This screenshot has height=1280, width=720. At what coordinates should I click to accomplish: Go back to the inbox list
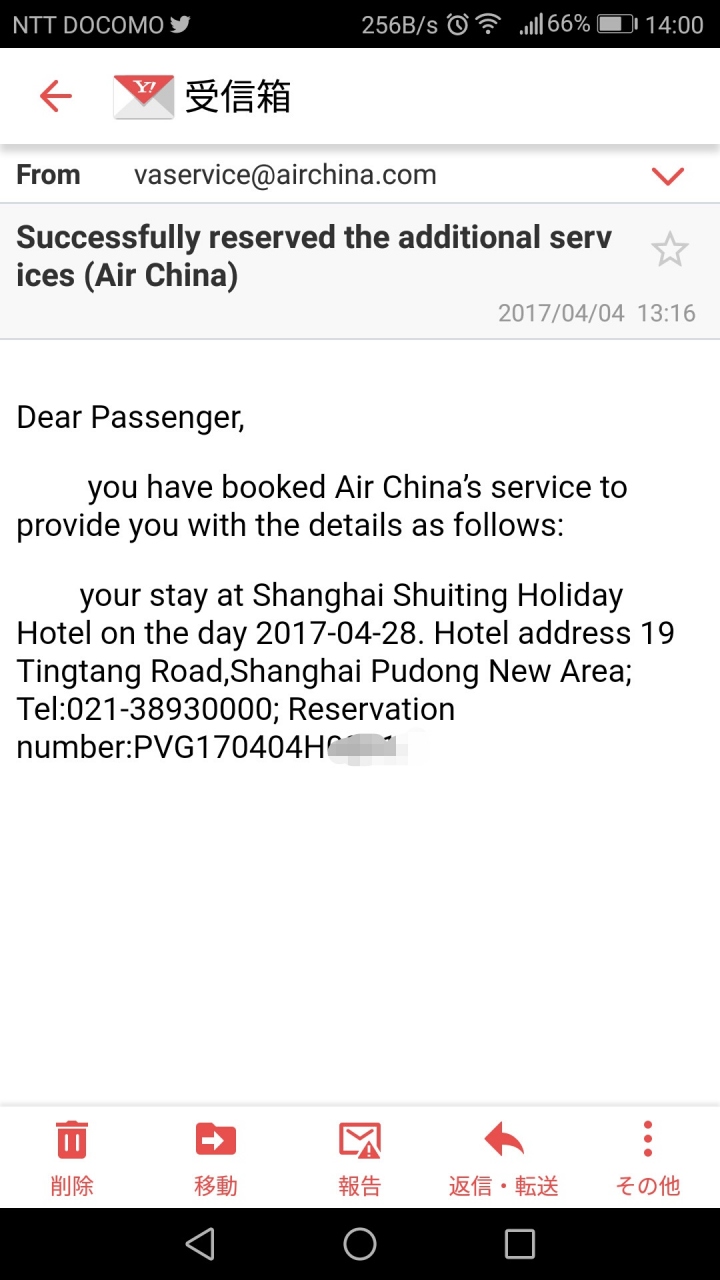56,97
